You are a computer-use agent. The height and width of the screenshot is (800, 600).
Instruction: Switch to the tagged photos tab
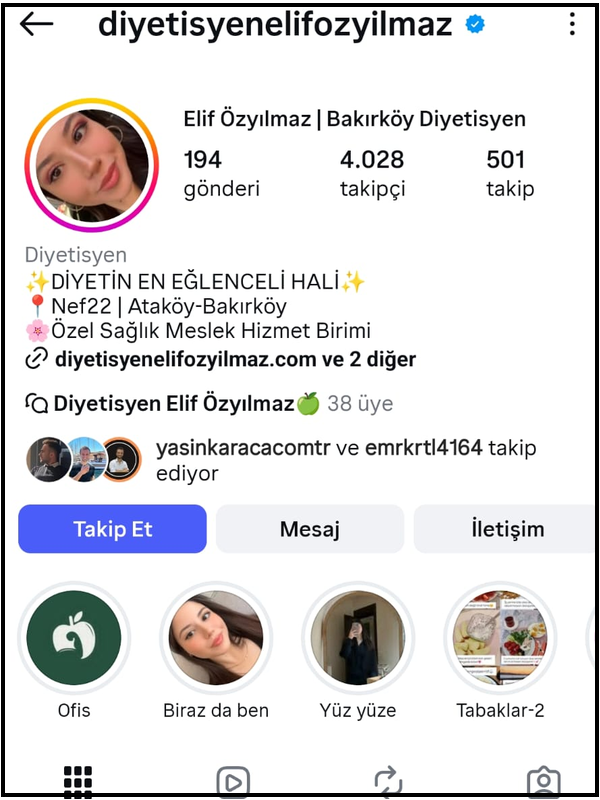tap(543, 781)
